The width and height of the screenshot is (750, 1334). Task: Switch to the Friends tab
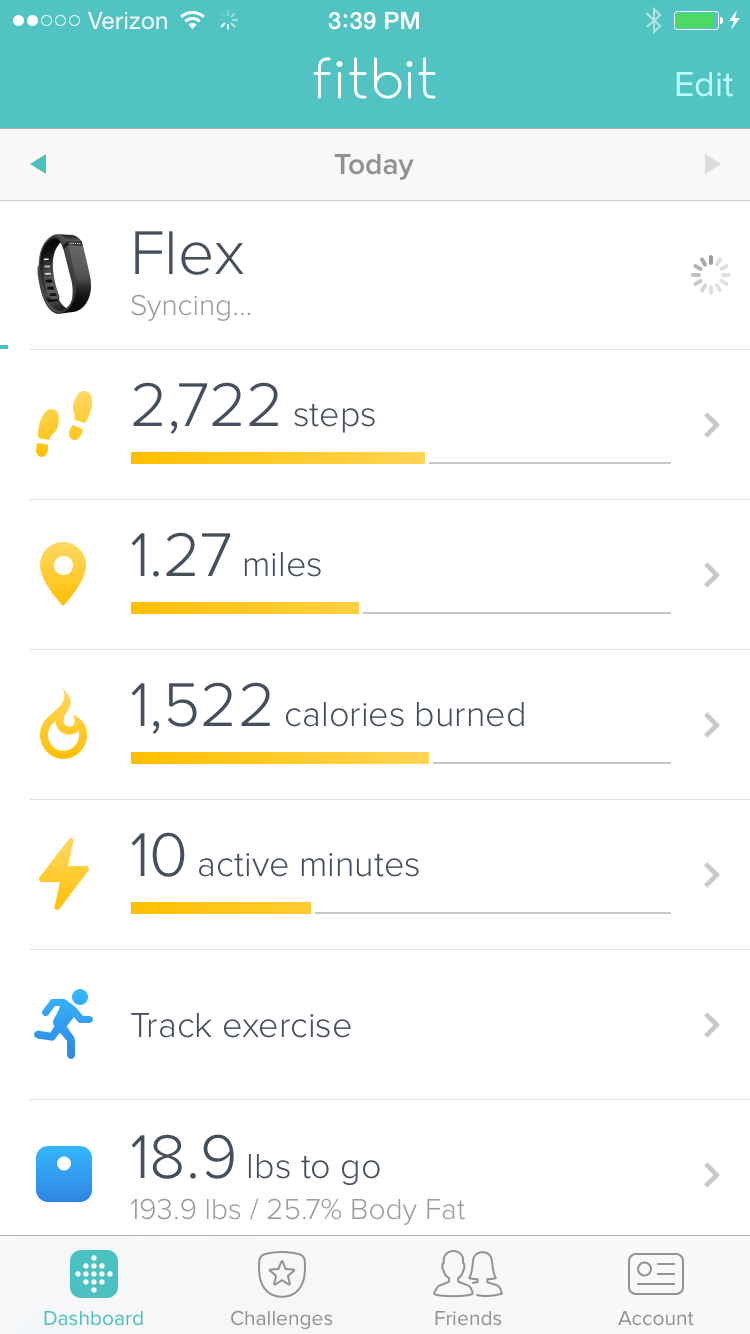click(468, 1288)
